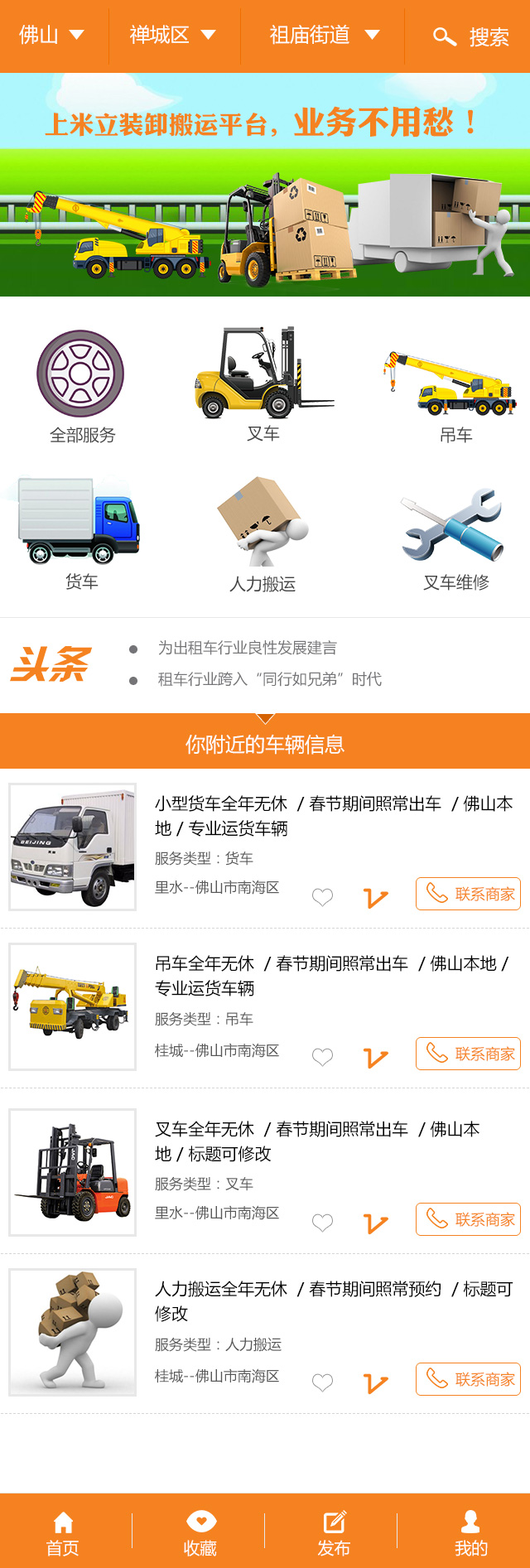Screen dimensions: 530x1568
Task: Tap the 搜索 search button
Action: pyautogui.click(x=470, y=36)
